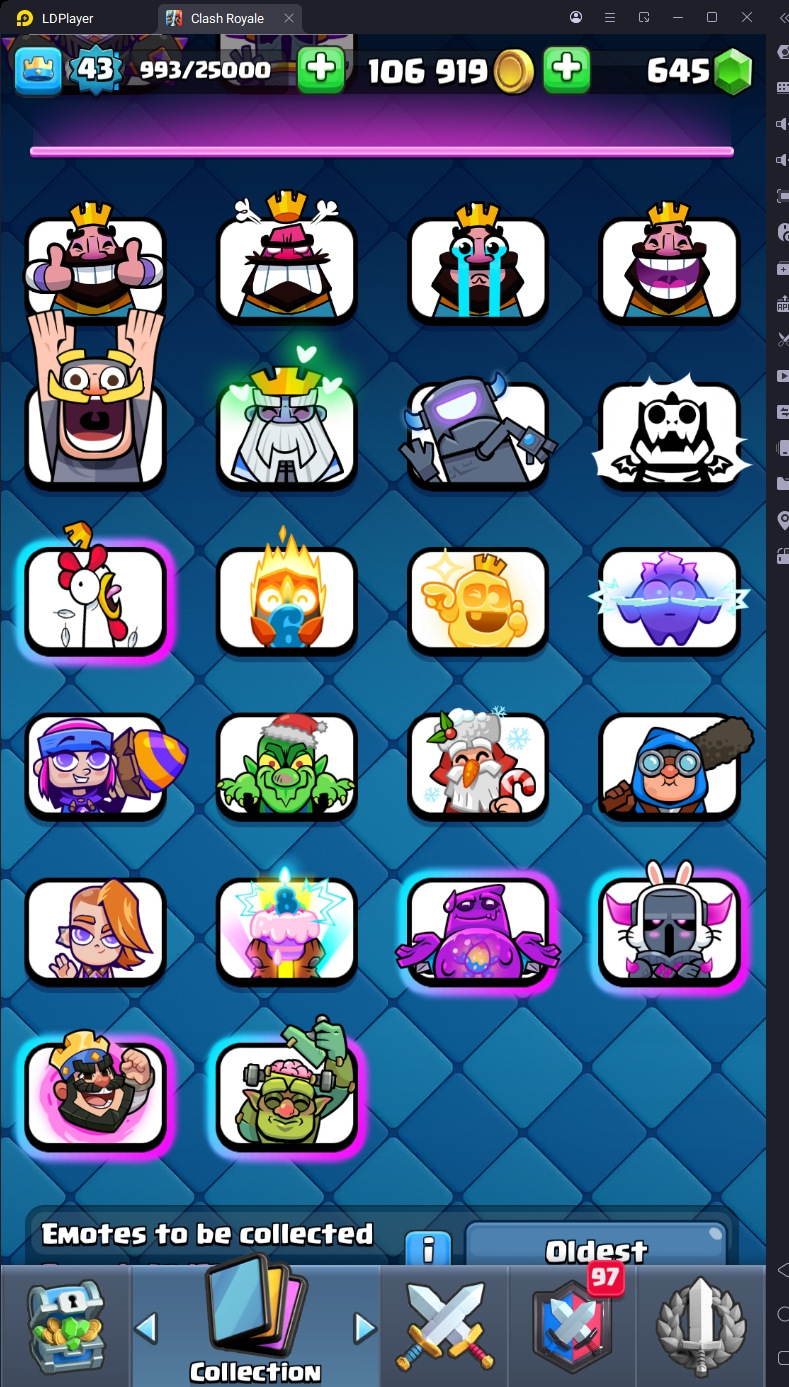The image size is (789, 1387).
Task: Open the chicken emote
Action: coord(95,600)
